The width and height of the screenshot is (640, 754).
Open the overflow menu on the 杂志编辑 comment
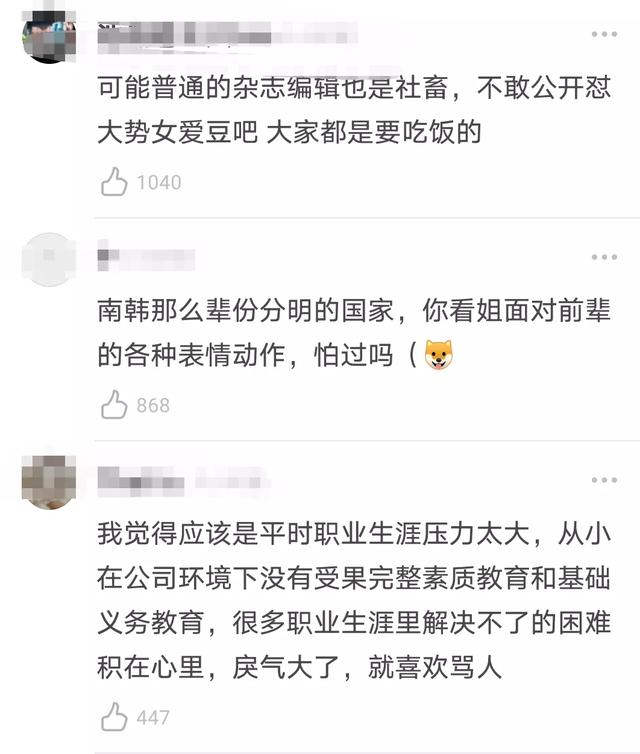coord(604,35)
